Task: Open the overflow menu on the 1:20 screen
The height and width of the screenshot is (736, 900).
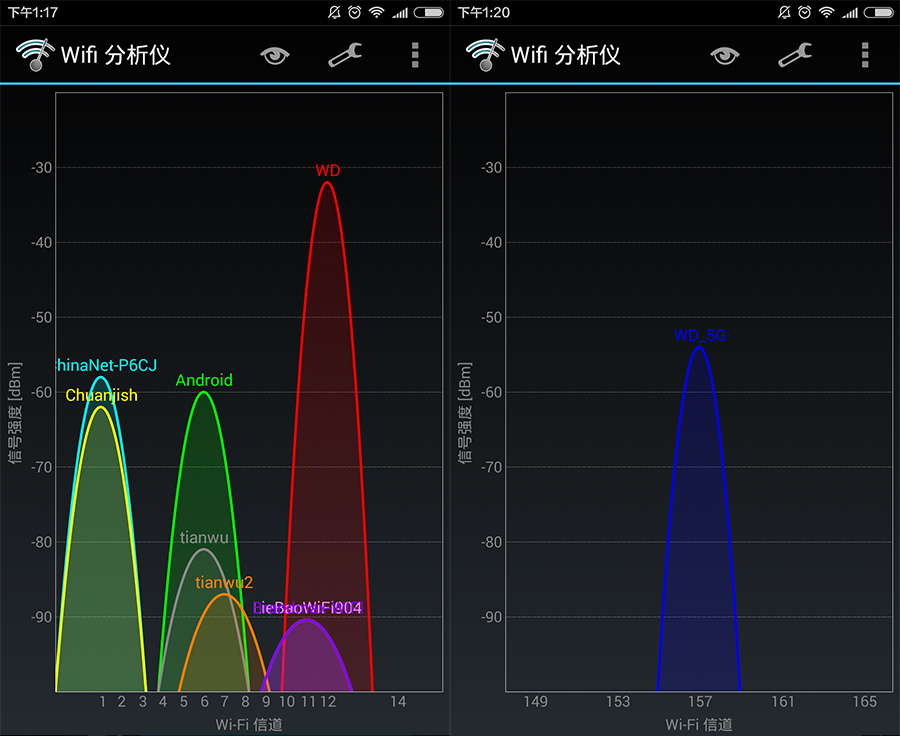Action: [865, 55]
